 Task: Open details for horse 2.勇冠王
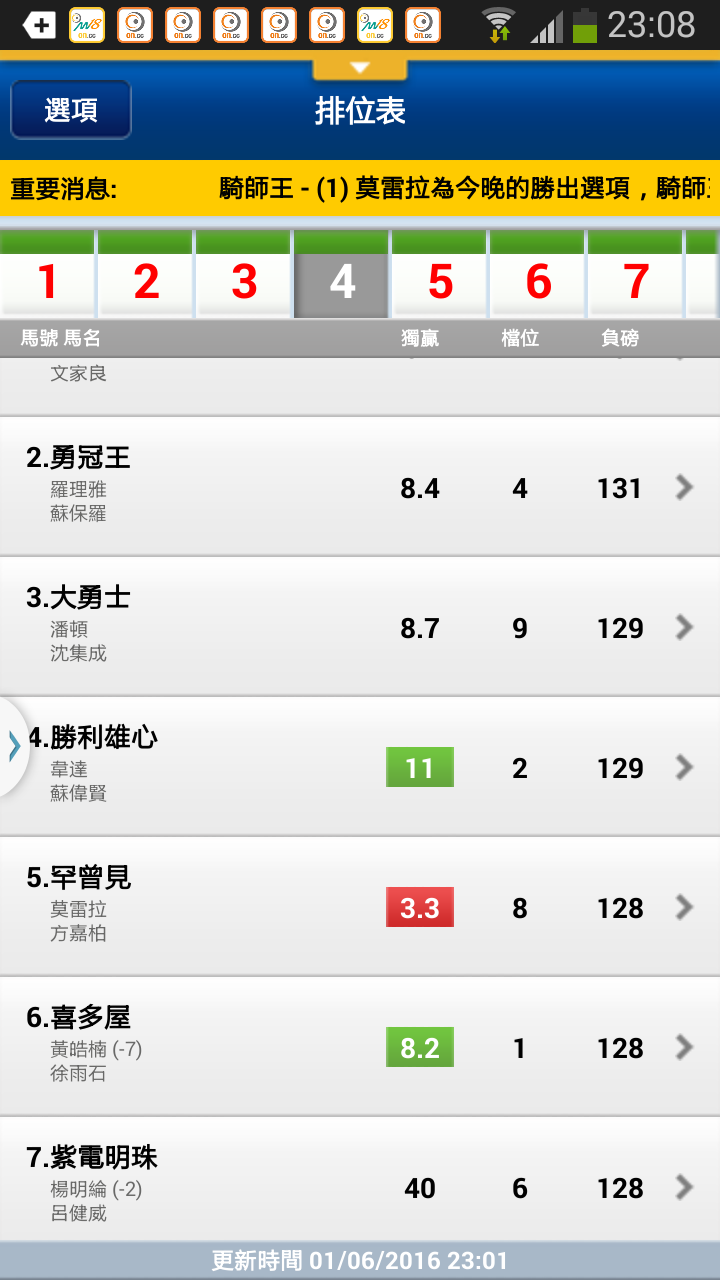pos(360,487)
